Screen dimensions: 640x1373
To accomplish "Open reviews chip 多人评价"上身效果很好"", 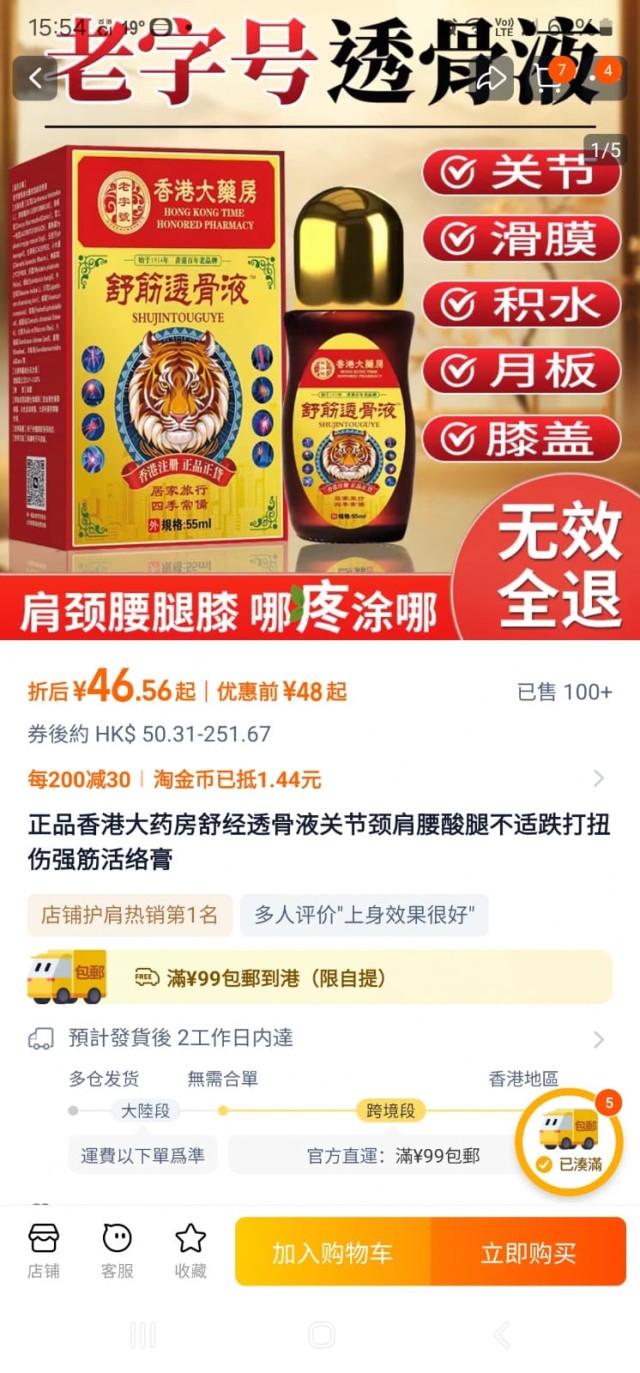I will tap(364, 915).
